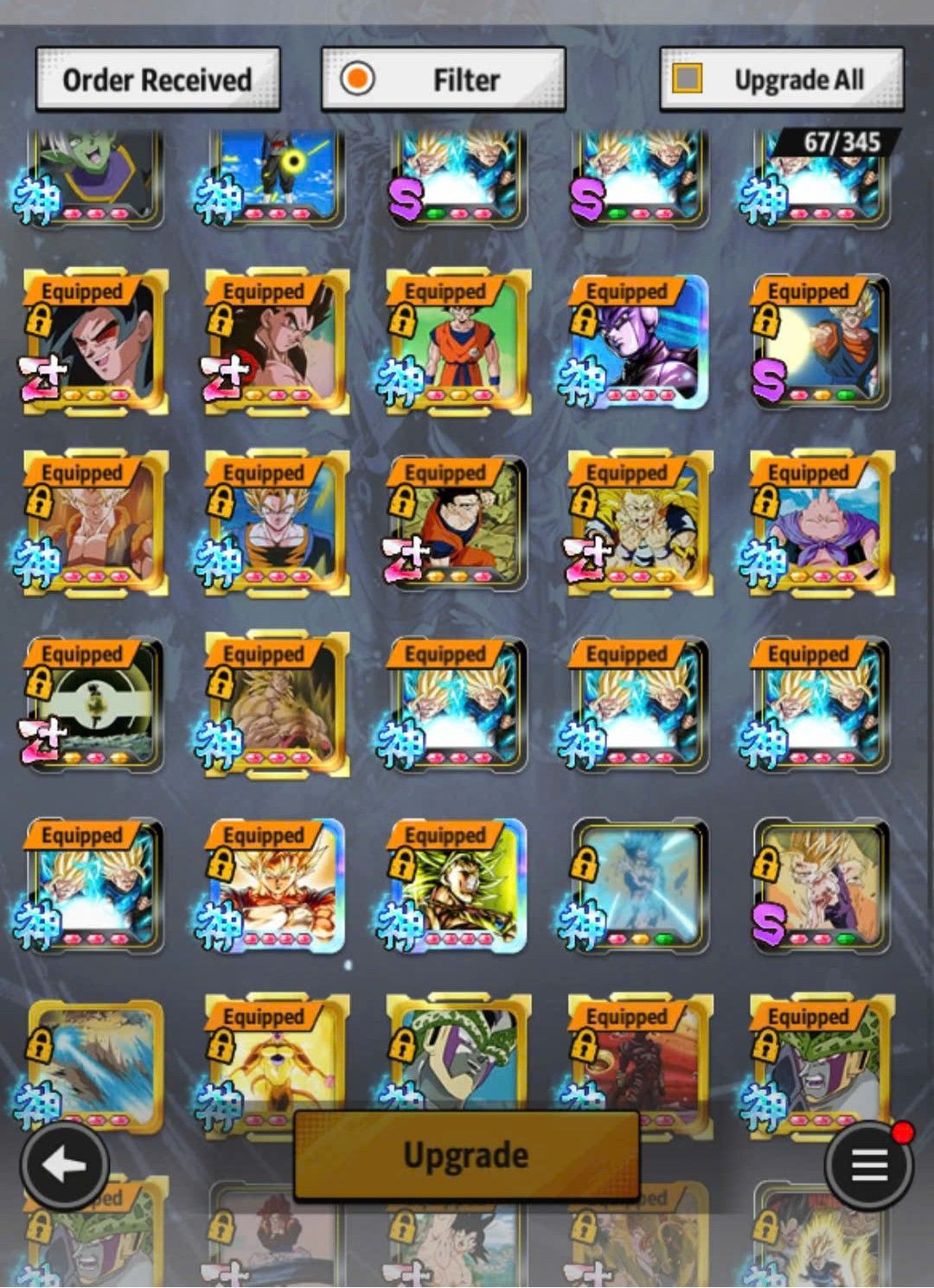Go back using the arrow button
Viewport: 934px width, 1288px height.
pos(65,1165)
